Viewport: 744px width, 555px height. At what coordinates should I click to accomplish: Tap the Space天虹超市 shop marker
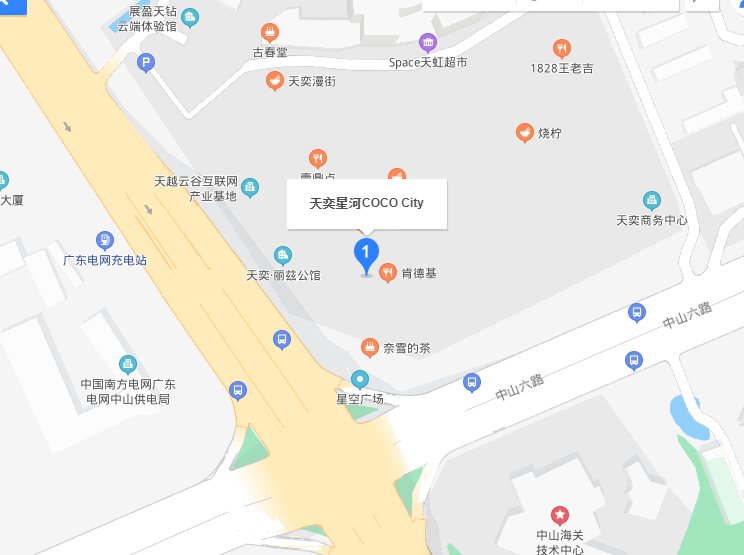[x=428, y=43]
